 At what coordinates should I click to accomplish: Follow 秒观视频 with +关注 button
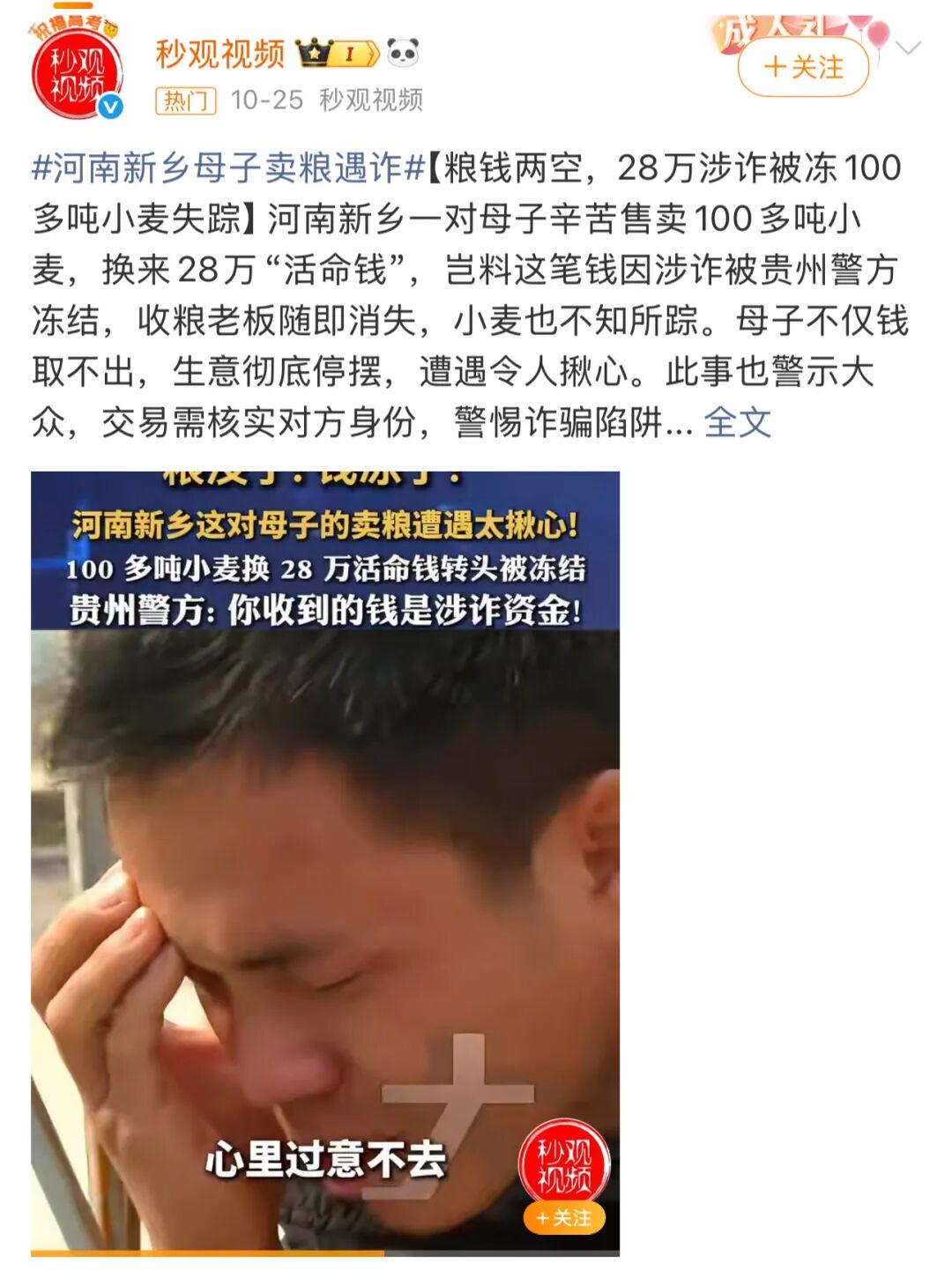pyautogui.click(x=802, y=67)
